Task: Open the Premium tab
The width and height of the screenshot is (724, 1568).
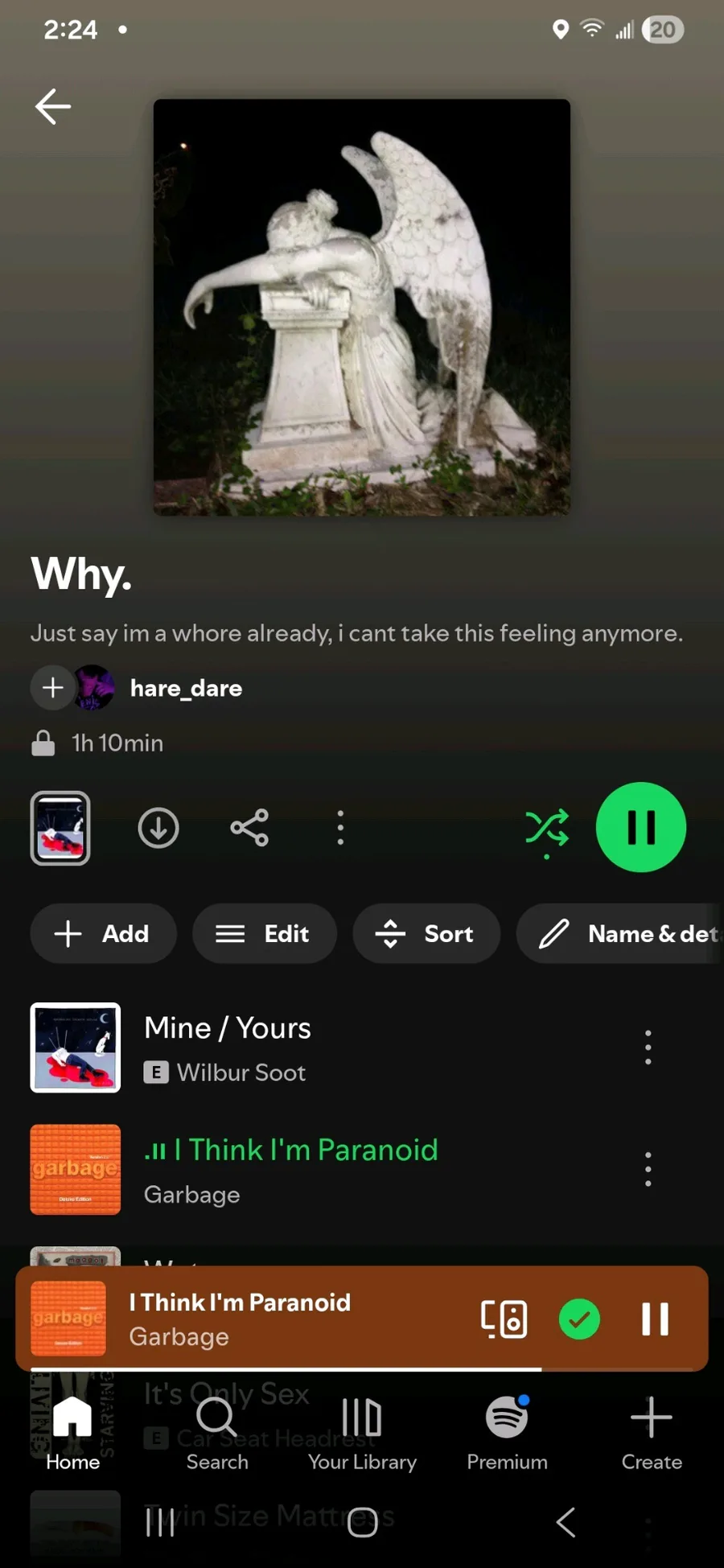Action: pos(507,1434)
